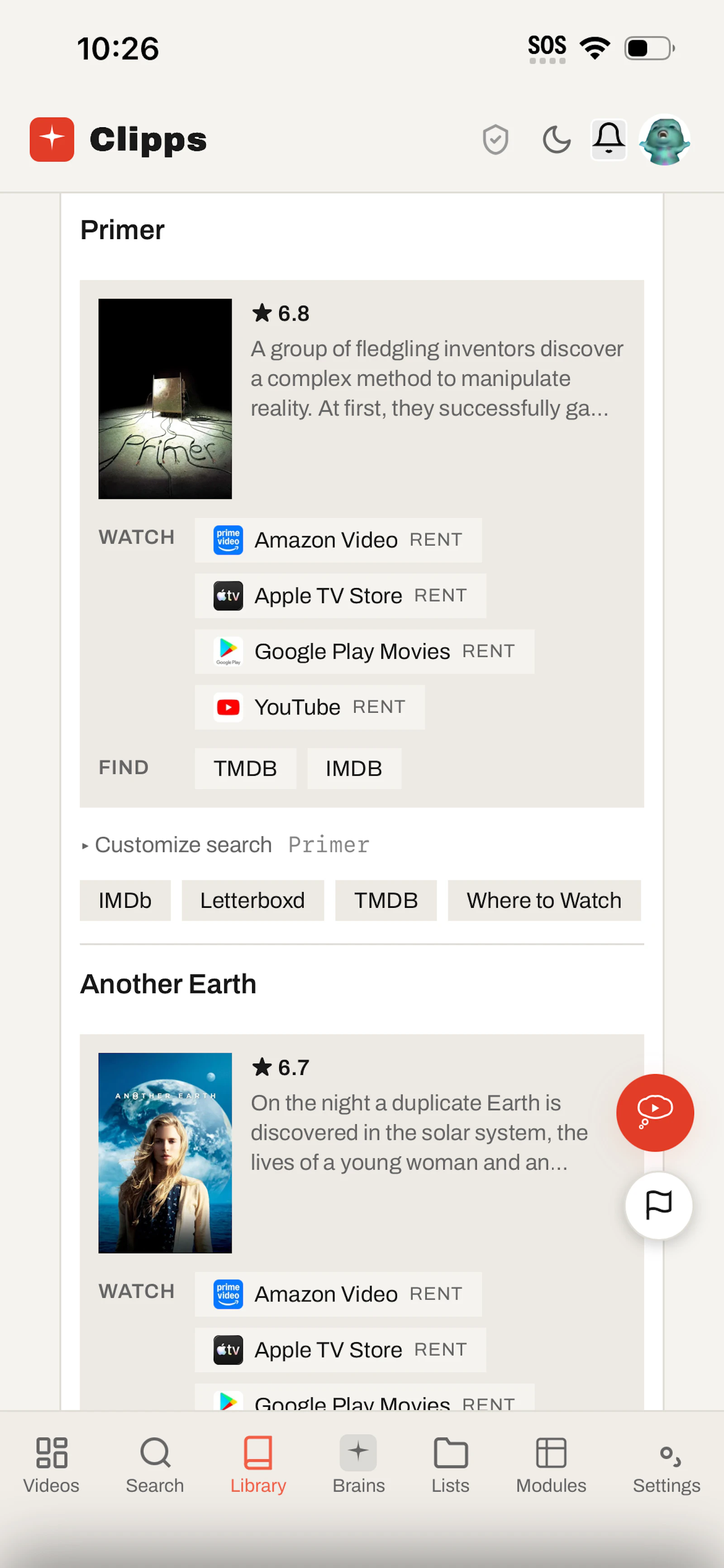Open the notifications bell
This screenshot has height=1568, width=724.
(609, 139)
